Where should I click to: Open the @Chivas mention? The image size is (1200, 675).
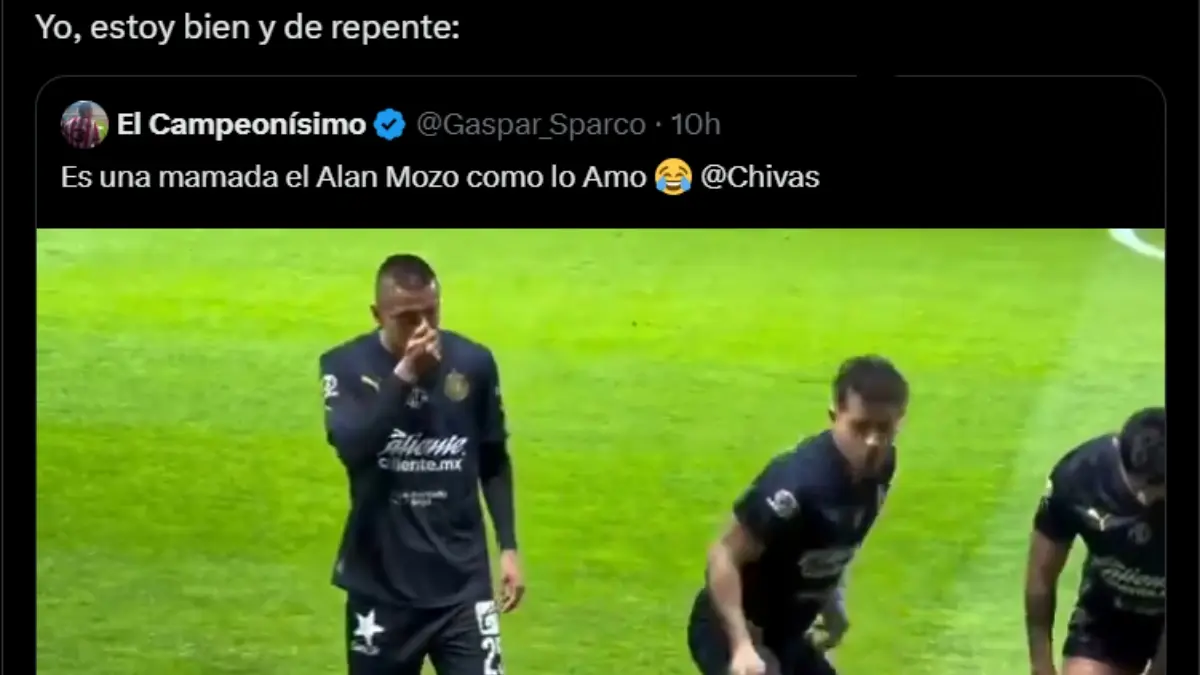760,178
